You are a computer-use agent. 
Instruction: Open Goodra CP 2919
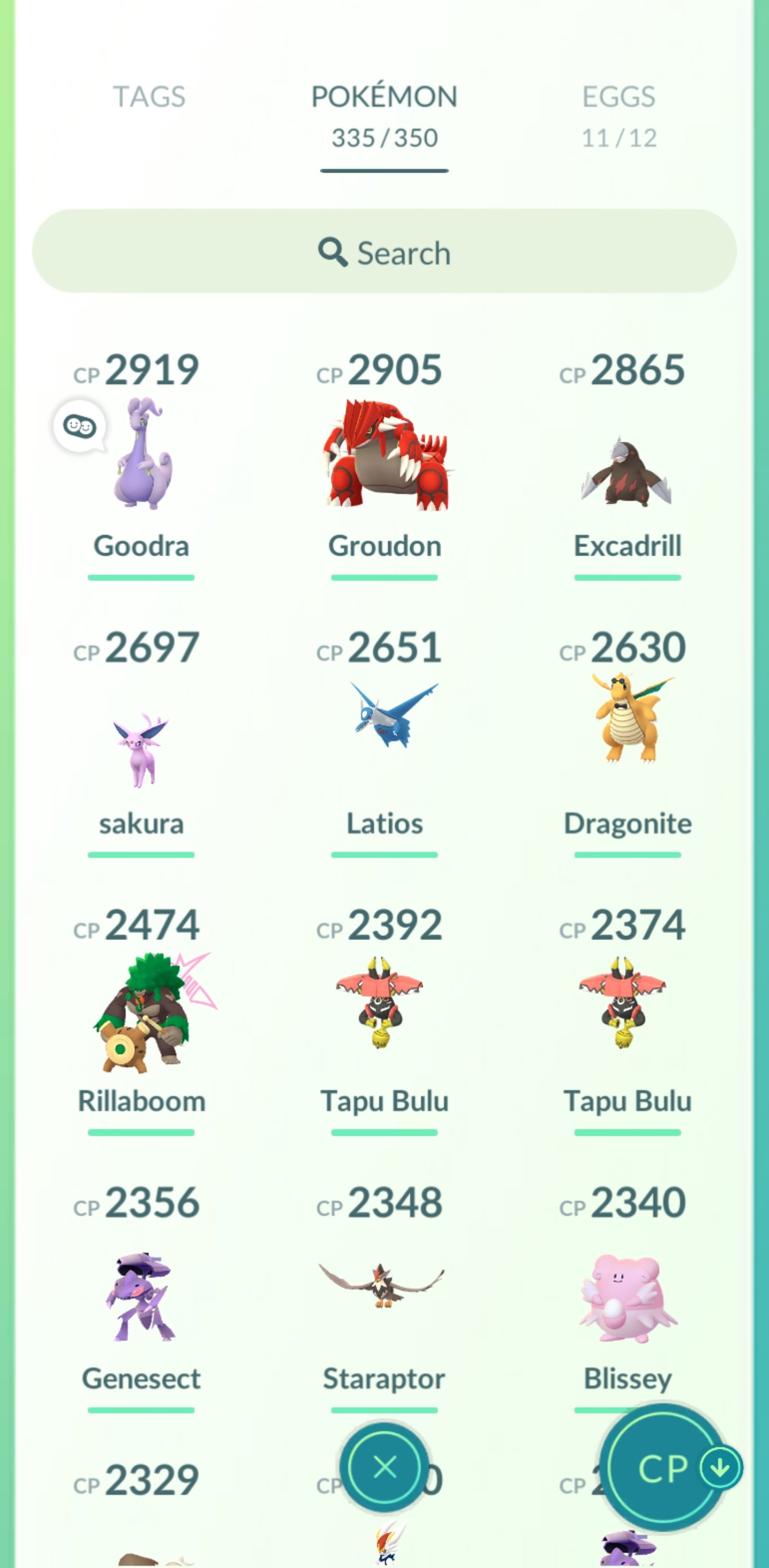pos(141,457)
